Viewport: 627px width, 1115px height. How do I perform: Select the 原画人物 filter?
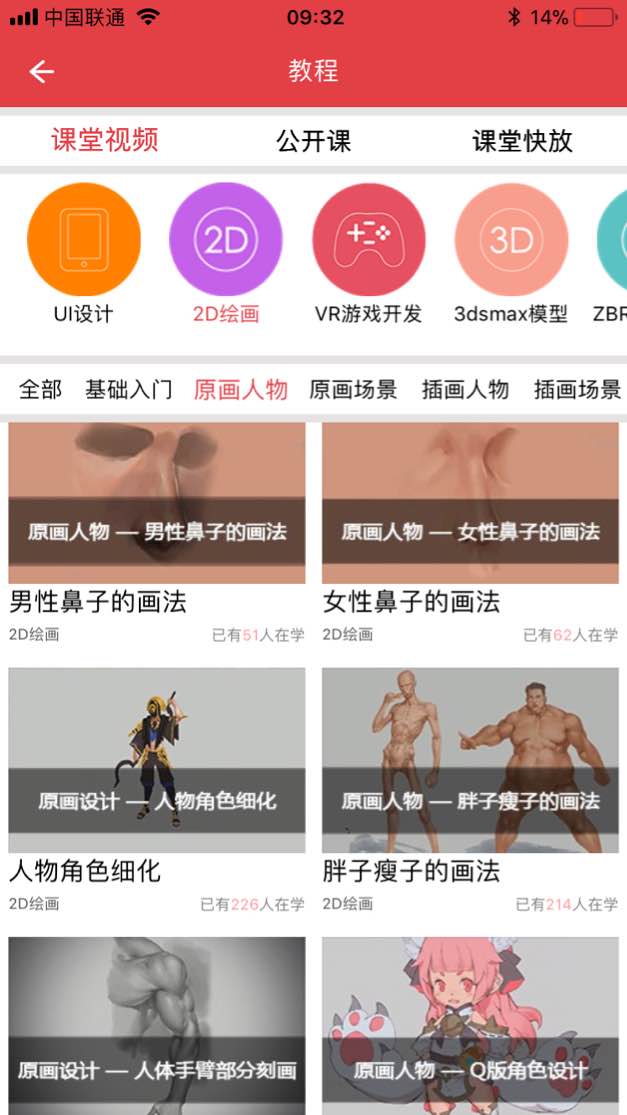(241, 390)
